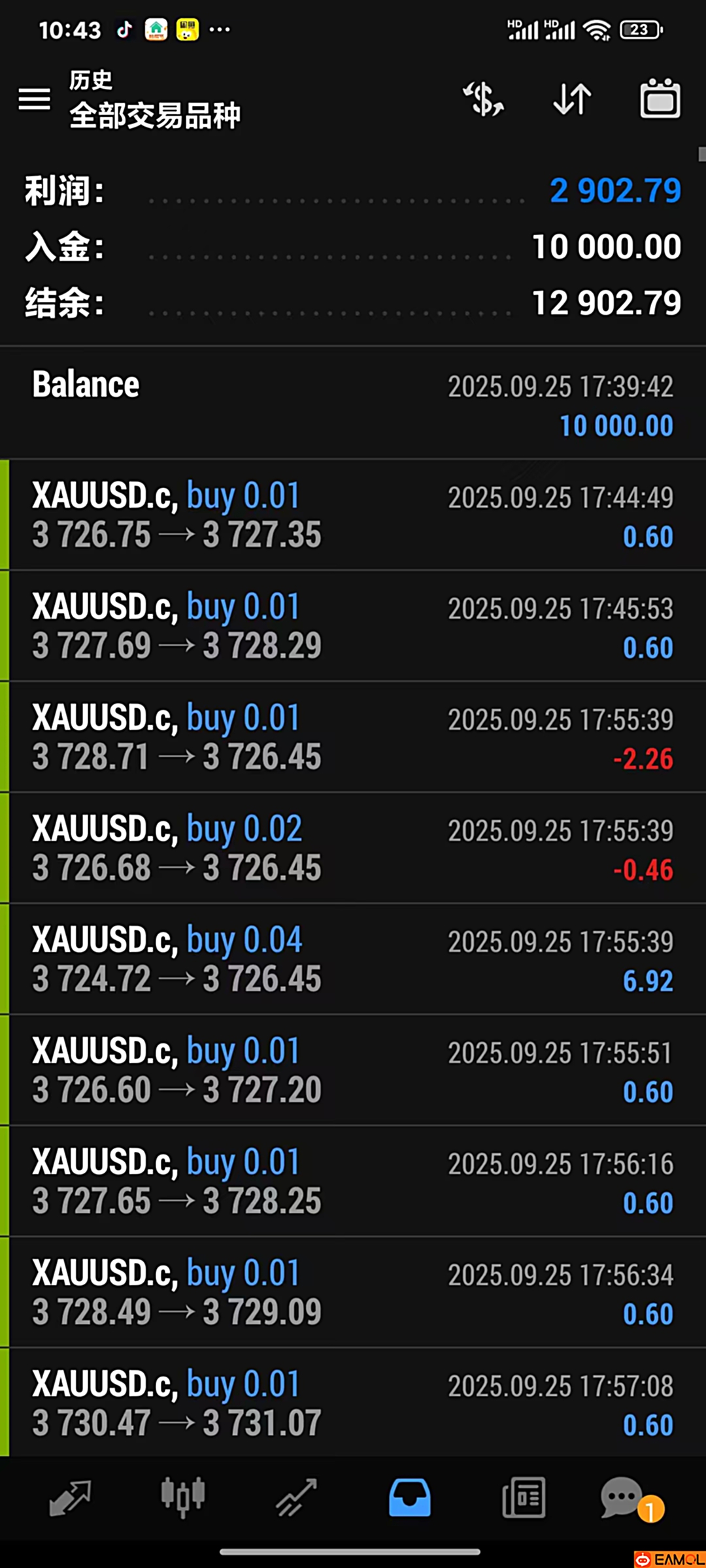Open the buy 0.02 XAUUSD.c trade
This screenshot has height=1568, width=706.
click(353, 848)
